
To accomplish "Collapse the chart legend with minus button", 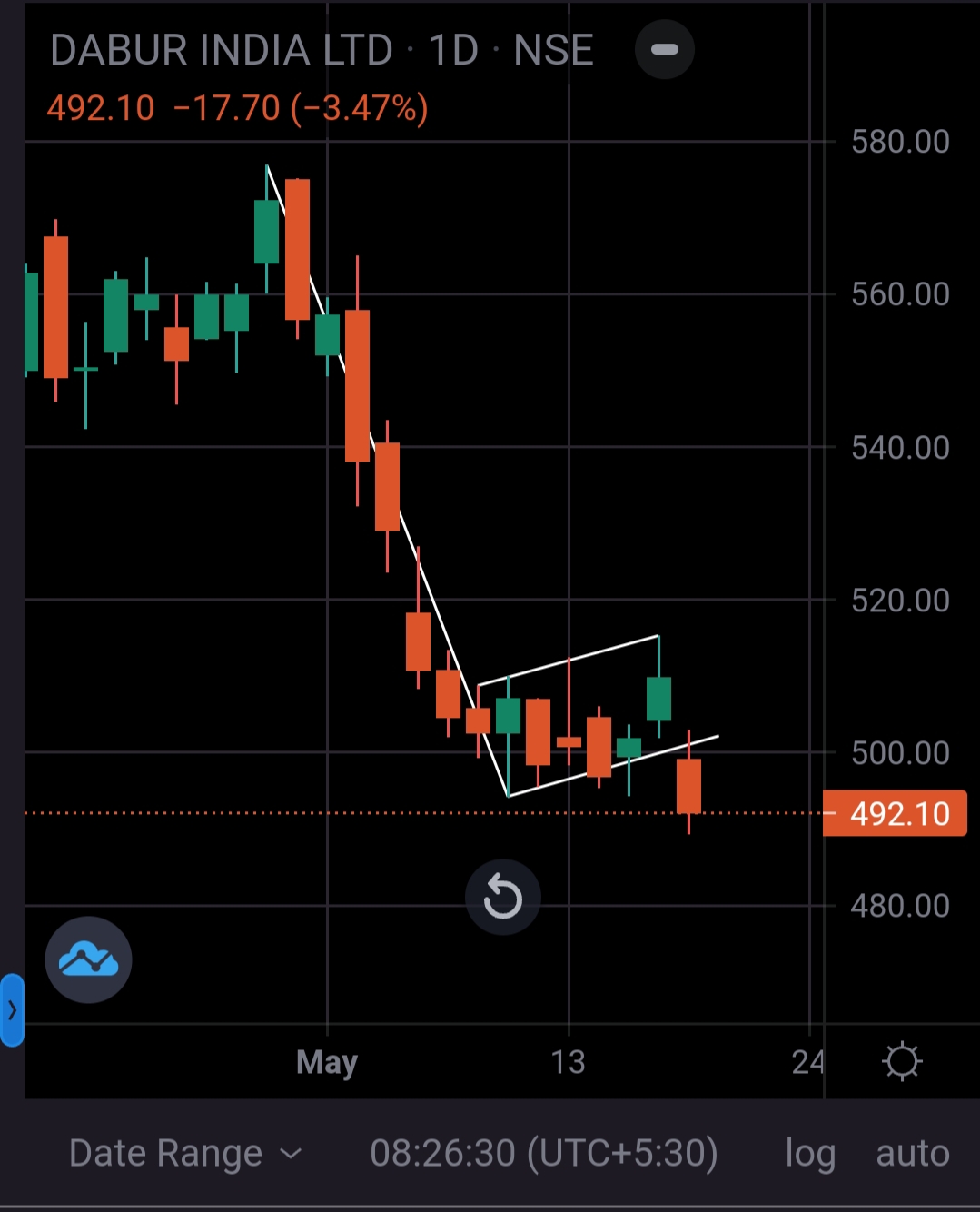I will [665, 49].
